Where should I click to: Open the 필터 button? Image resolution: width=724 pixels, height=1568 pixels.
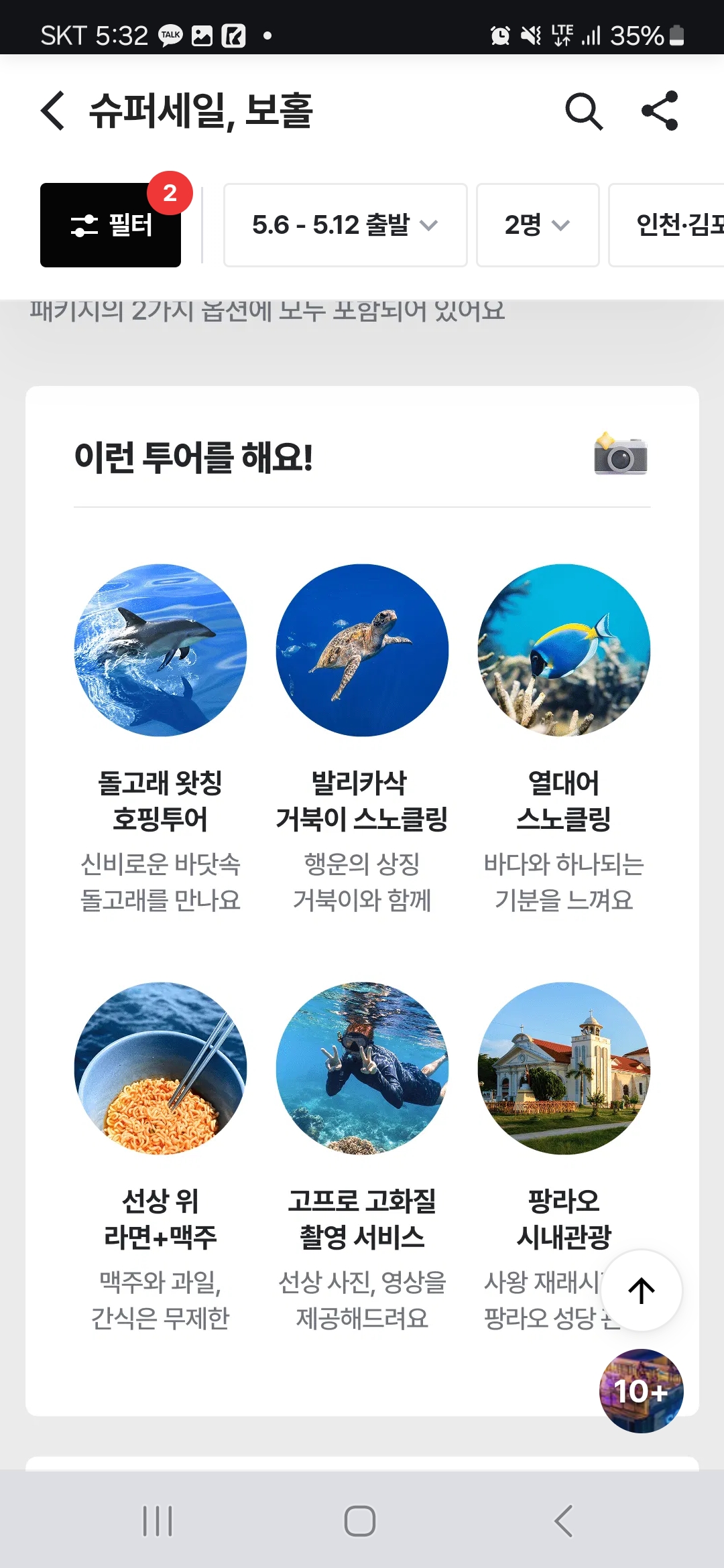coord(111,225)
